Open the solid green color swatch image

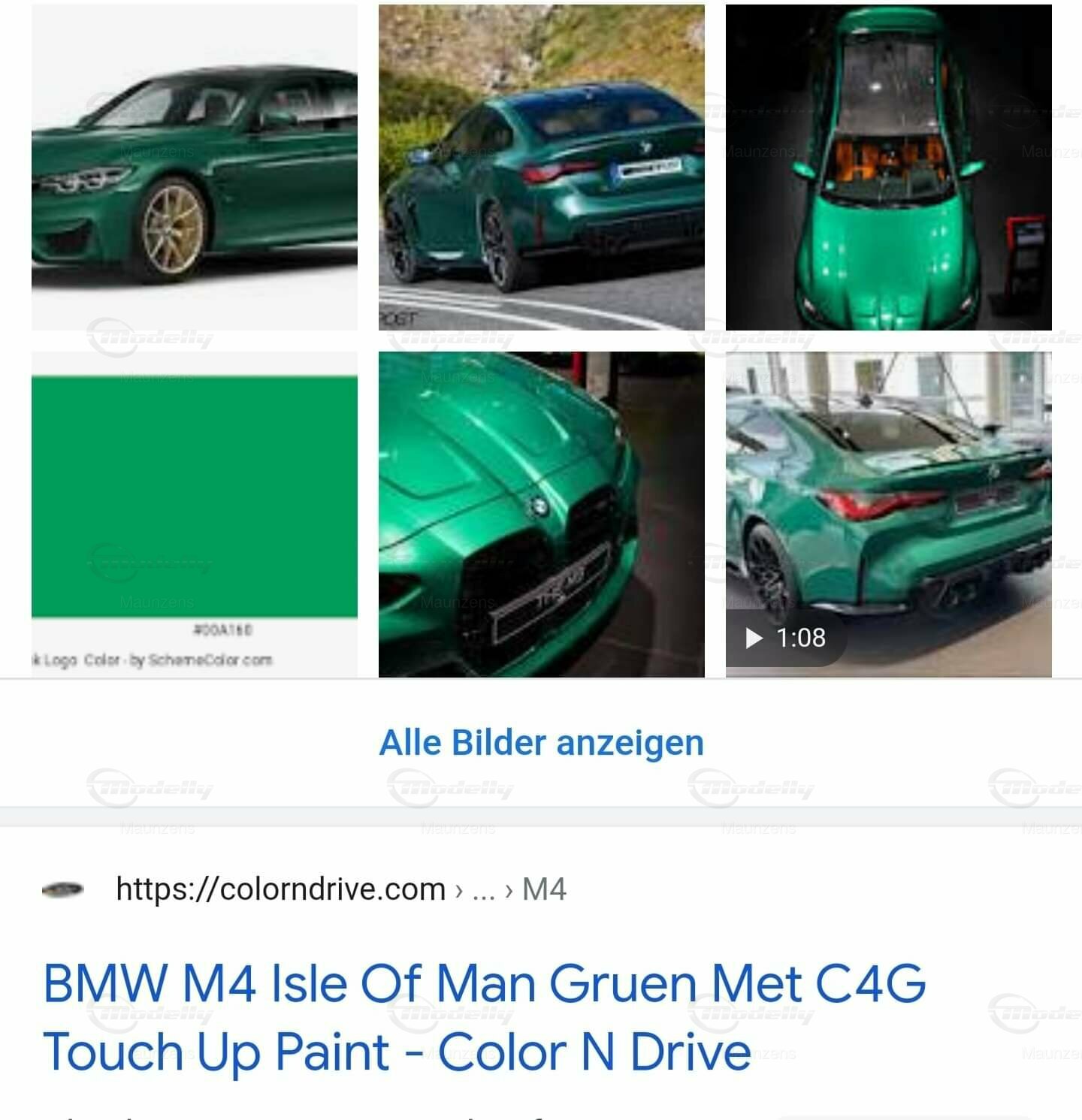coord(194,514)
